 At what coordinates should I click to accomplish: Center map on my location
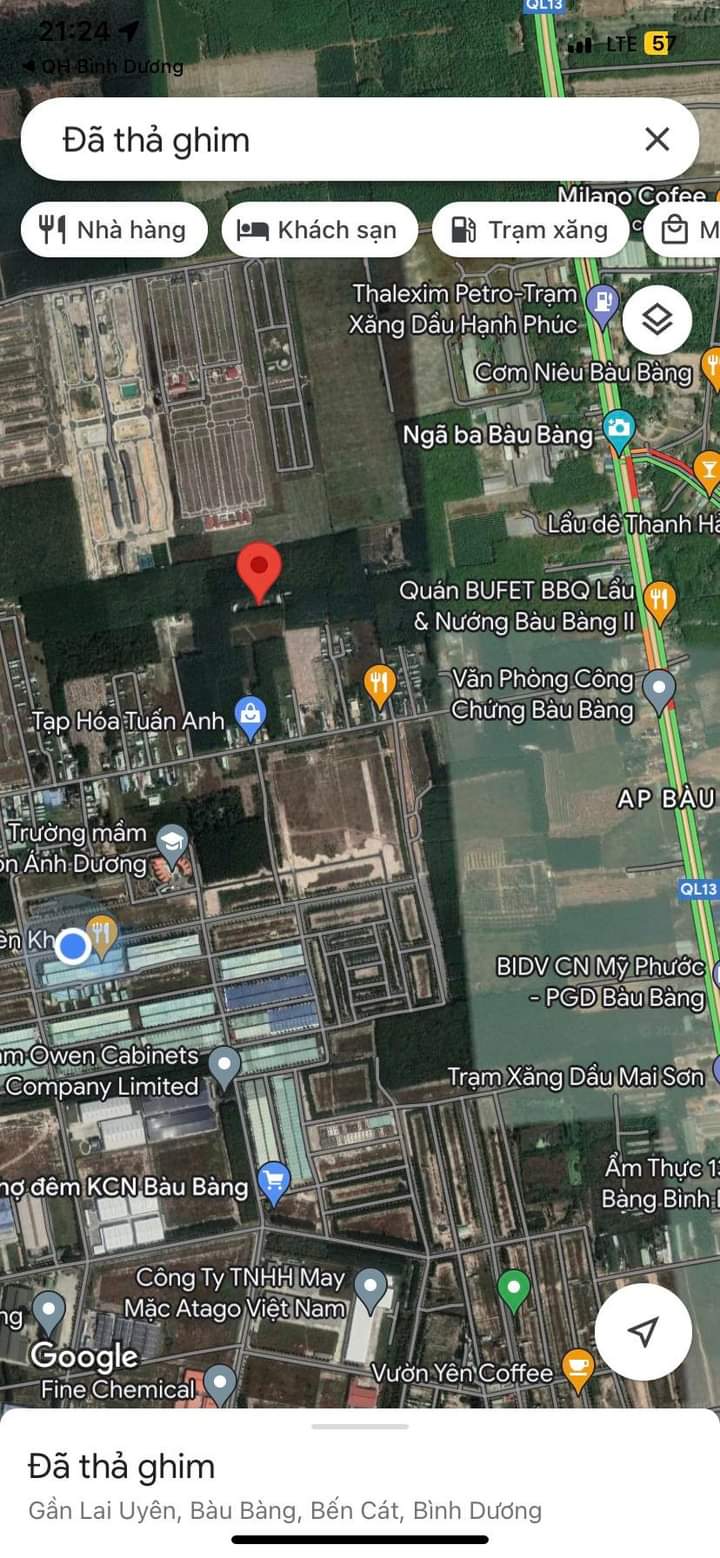click(x=643, y=1331)
